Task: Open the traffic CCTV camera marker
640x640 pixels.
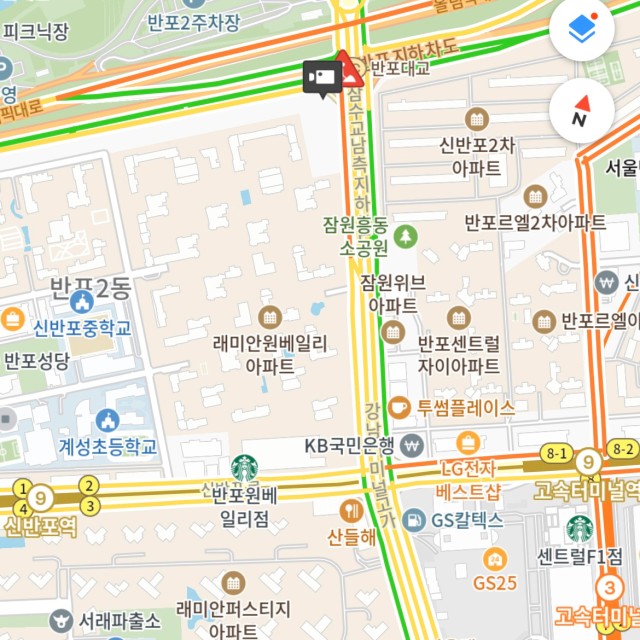Action: click(x=323, y=77)
